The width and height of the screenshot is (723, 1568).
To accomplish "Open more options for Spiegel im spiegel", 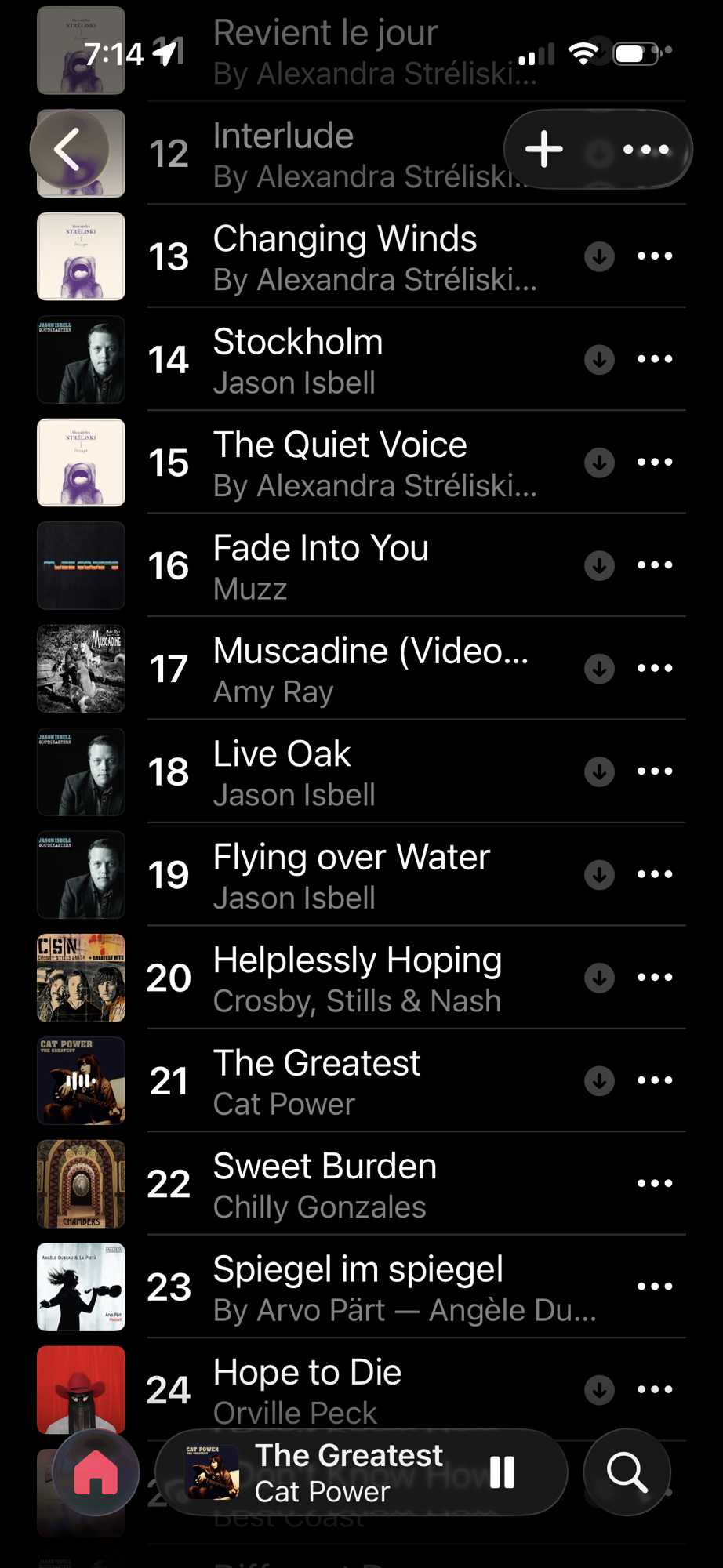I will click(x=655, y=1287).
